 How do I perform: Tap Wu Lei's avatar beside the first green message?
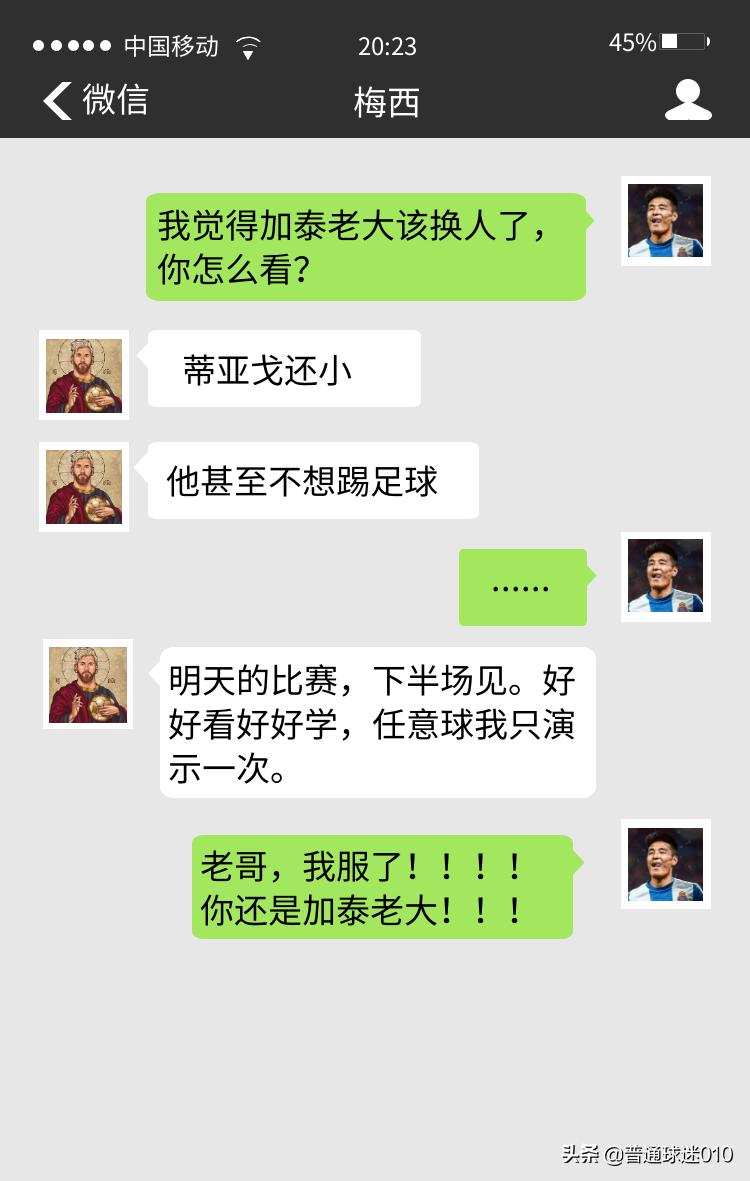[x=665, y=220]
